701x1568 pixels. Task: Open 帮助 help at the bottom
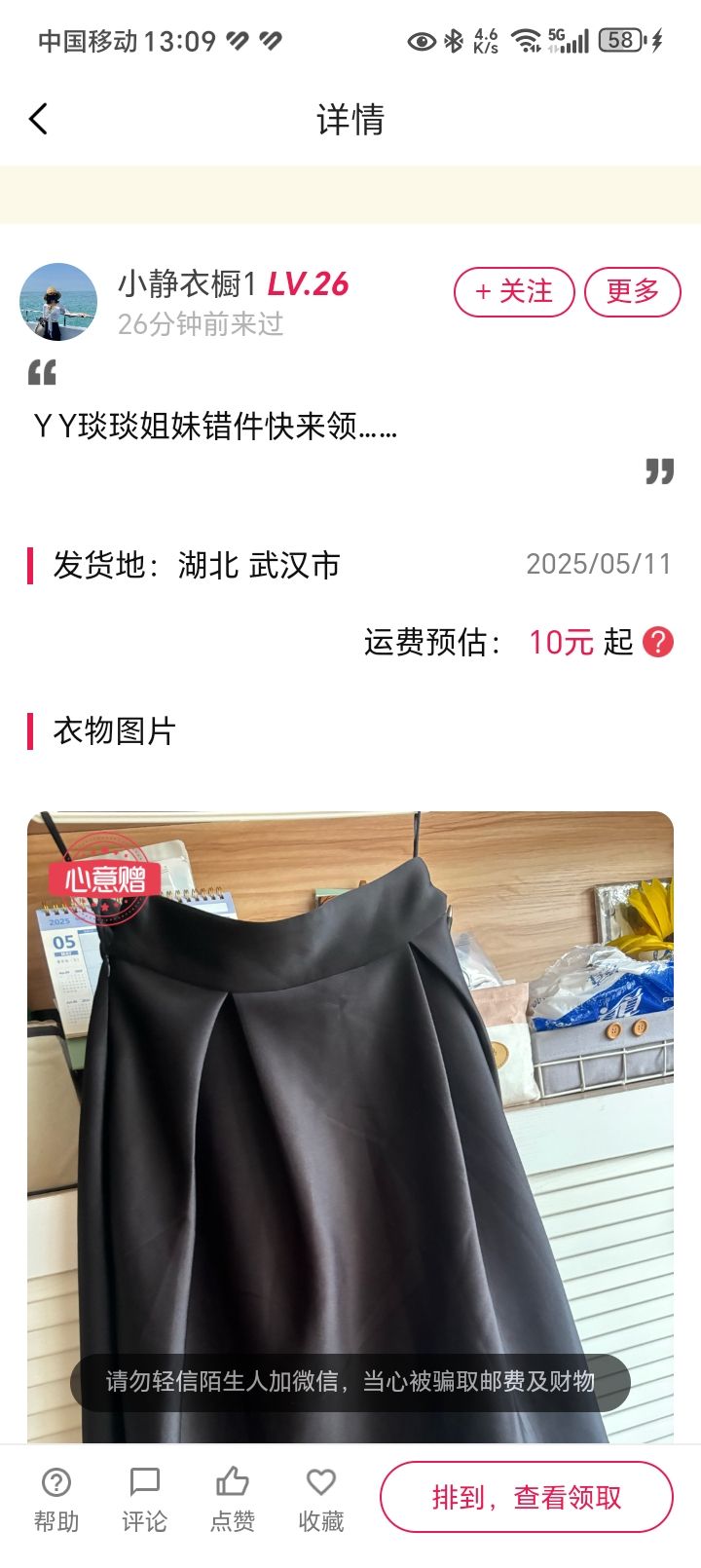(x=56, y=1500)
